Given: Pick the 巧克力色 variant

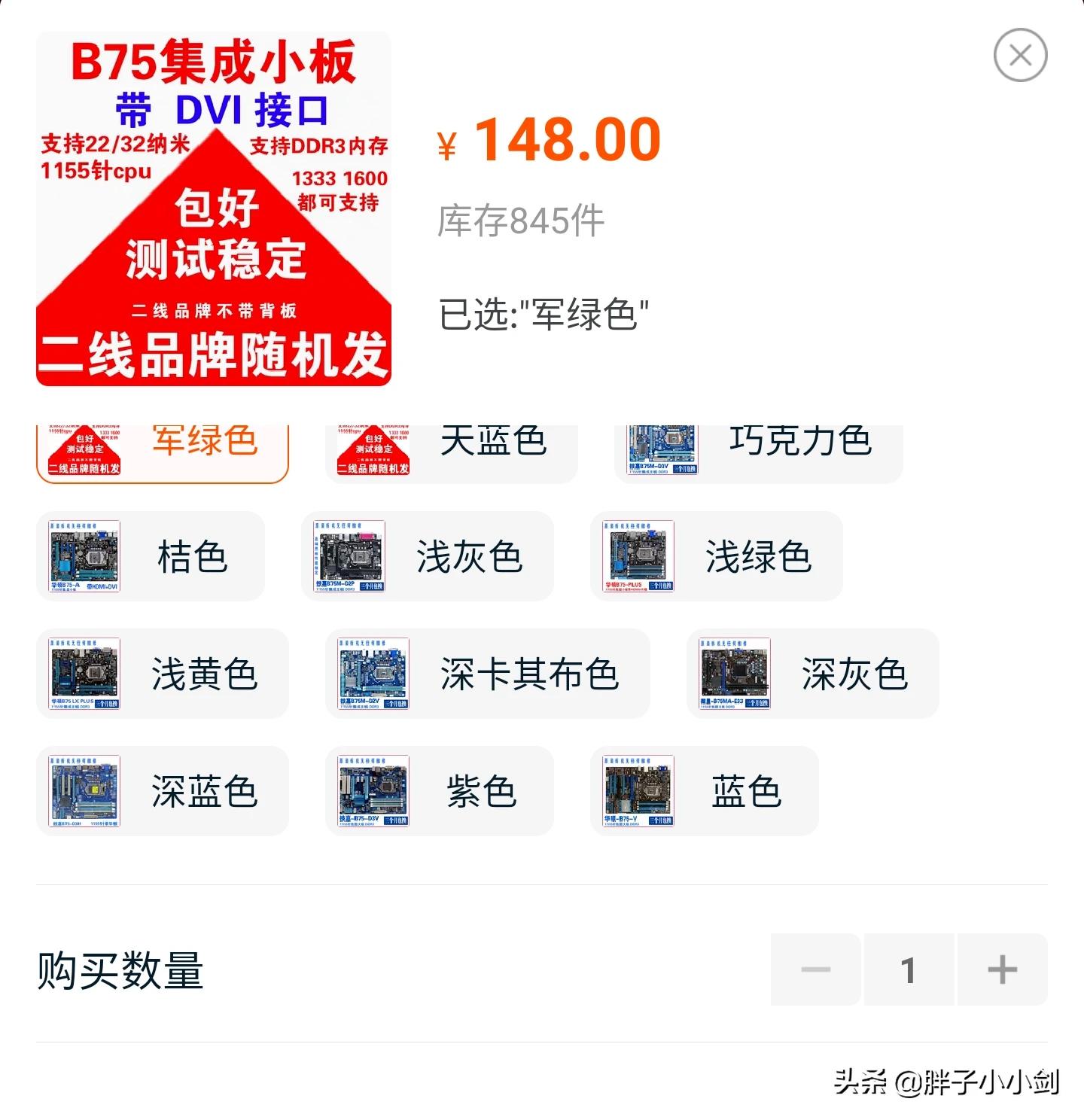Looking at the screenshot, I should [x=759, y=450].
